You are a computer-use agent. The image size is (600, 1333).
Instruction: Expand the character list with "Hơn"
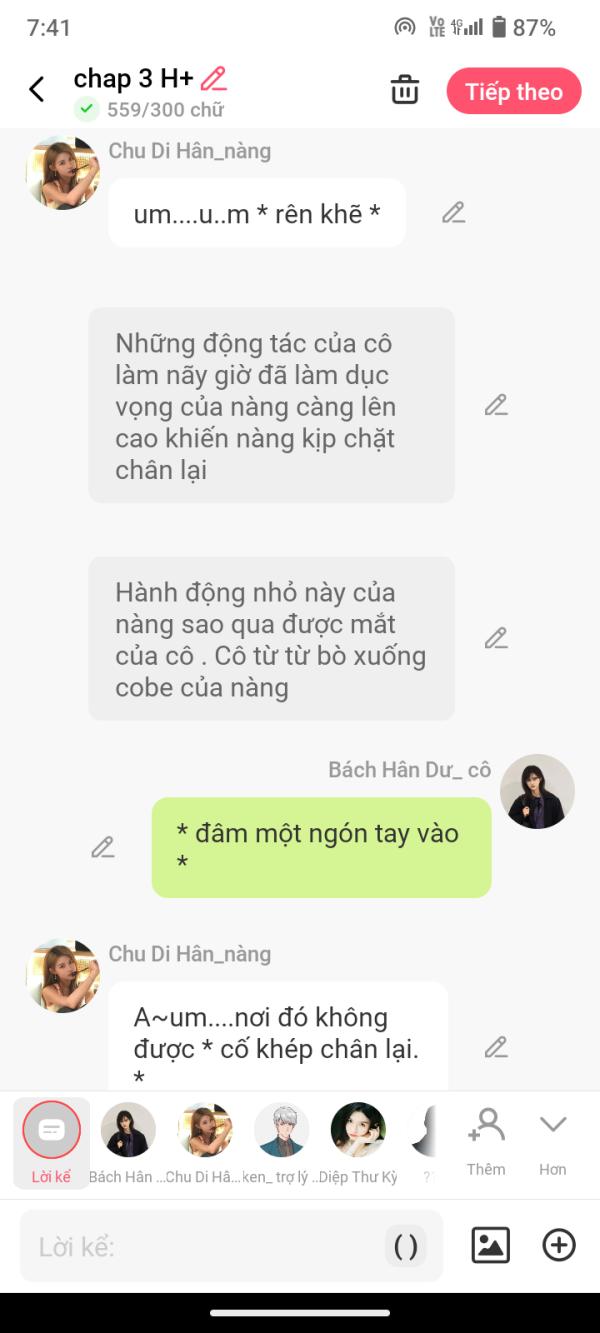click(553, 1141)
